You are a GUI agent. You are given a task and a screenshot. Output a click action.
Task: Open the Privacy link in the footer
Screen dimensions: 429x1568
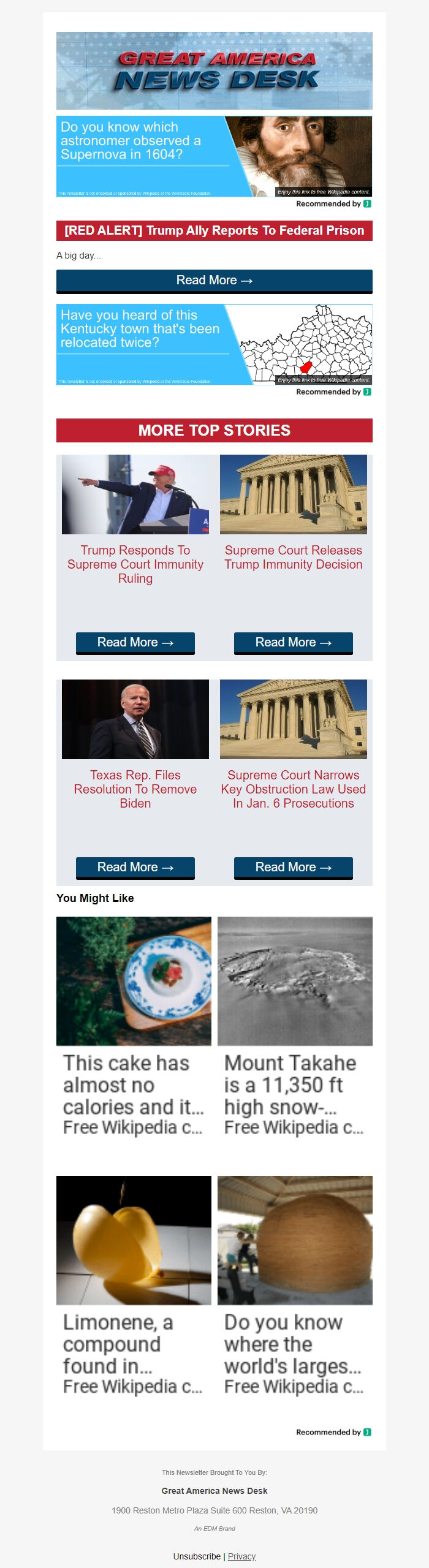[x=241, y=1556]
